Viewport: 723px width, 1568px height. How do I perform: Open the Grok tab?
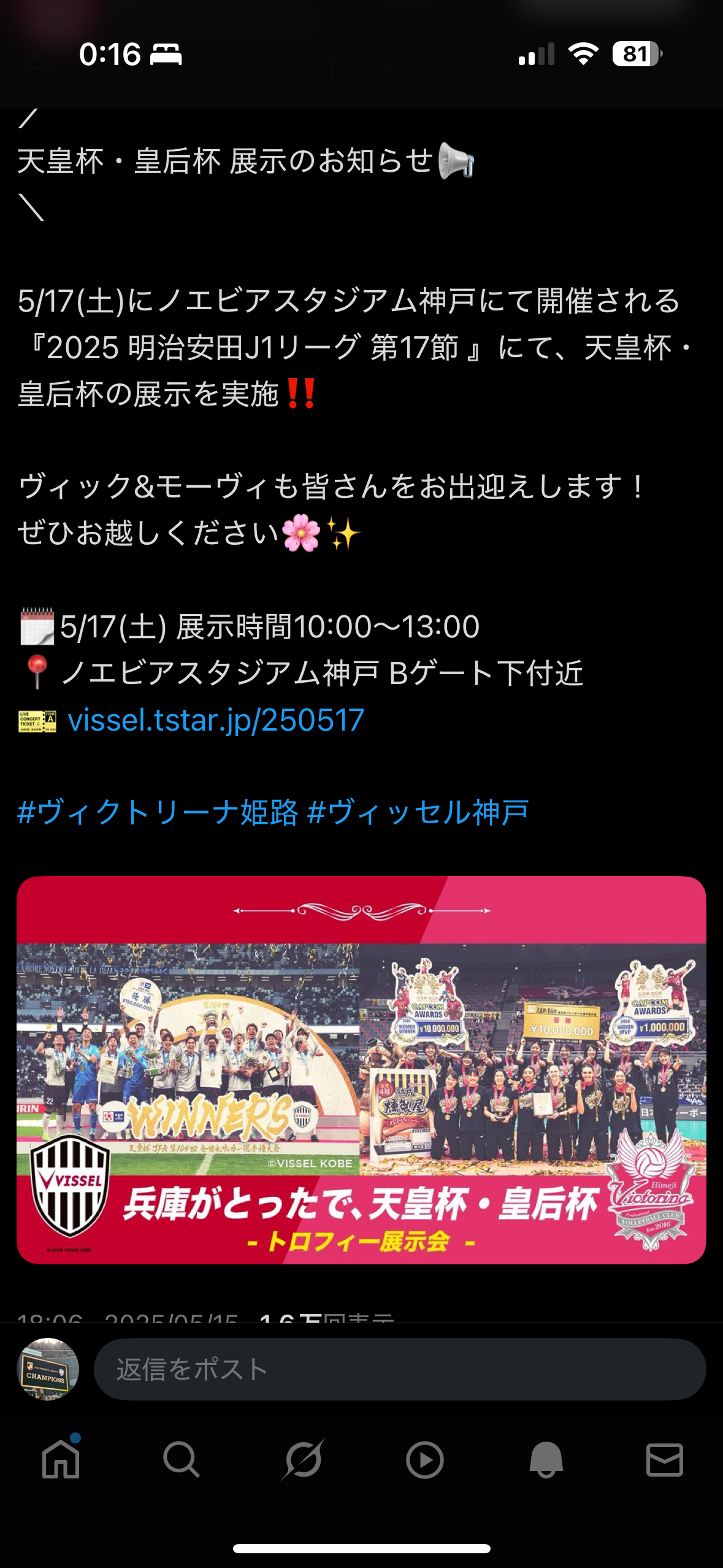[302, 1459]
